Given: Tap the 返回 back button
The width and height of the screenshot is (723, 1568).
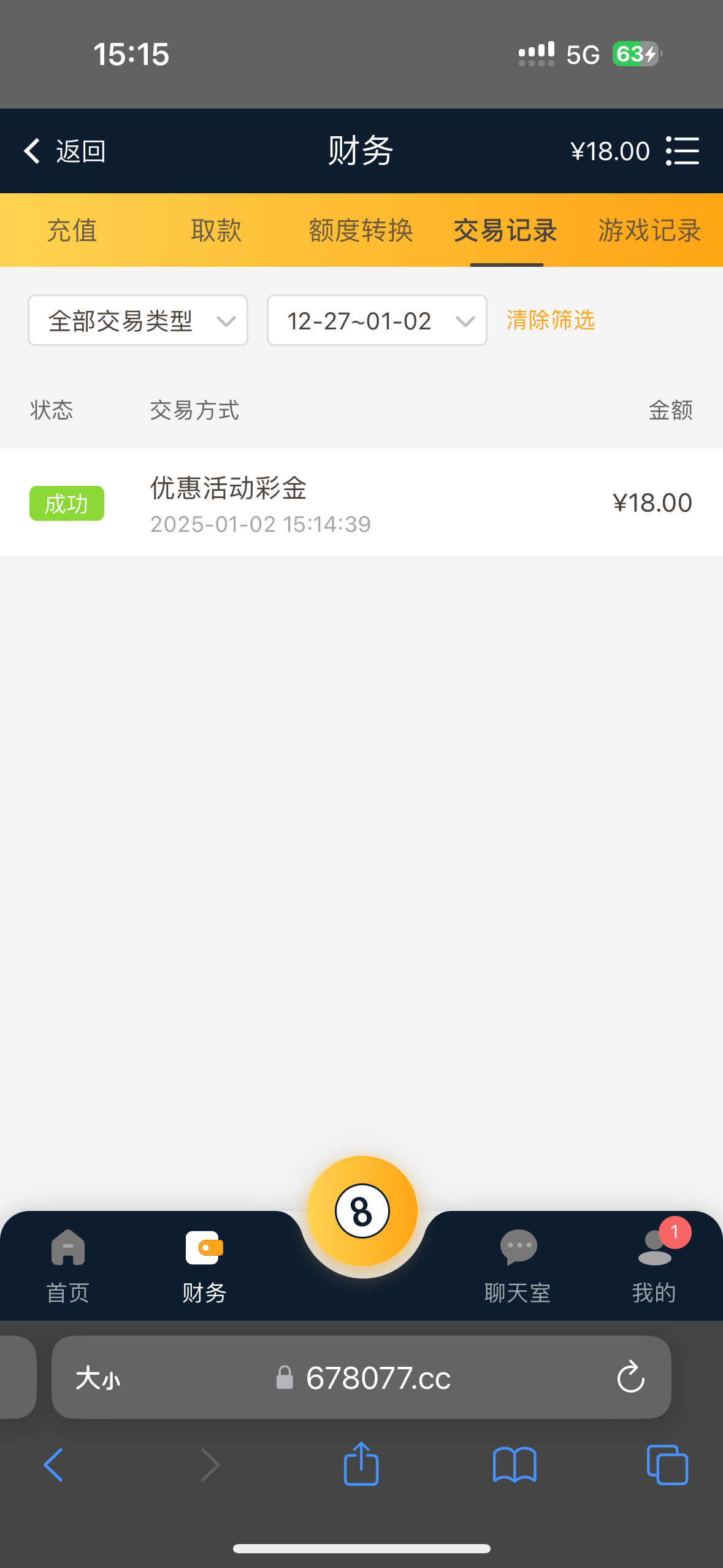Looking at the screenshot, I should tap(64, 151).
